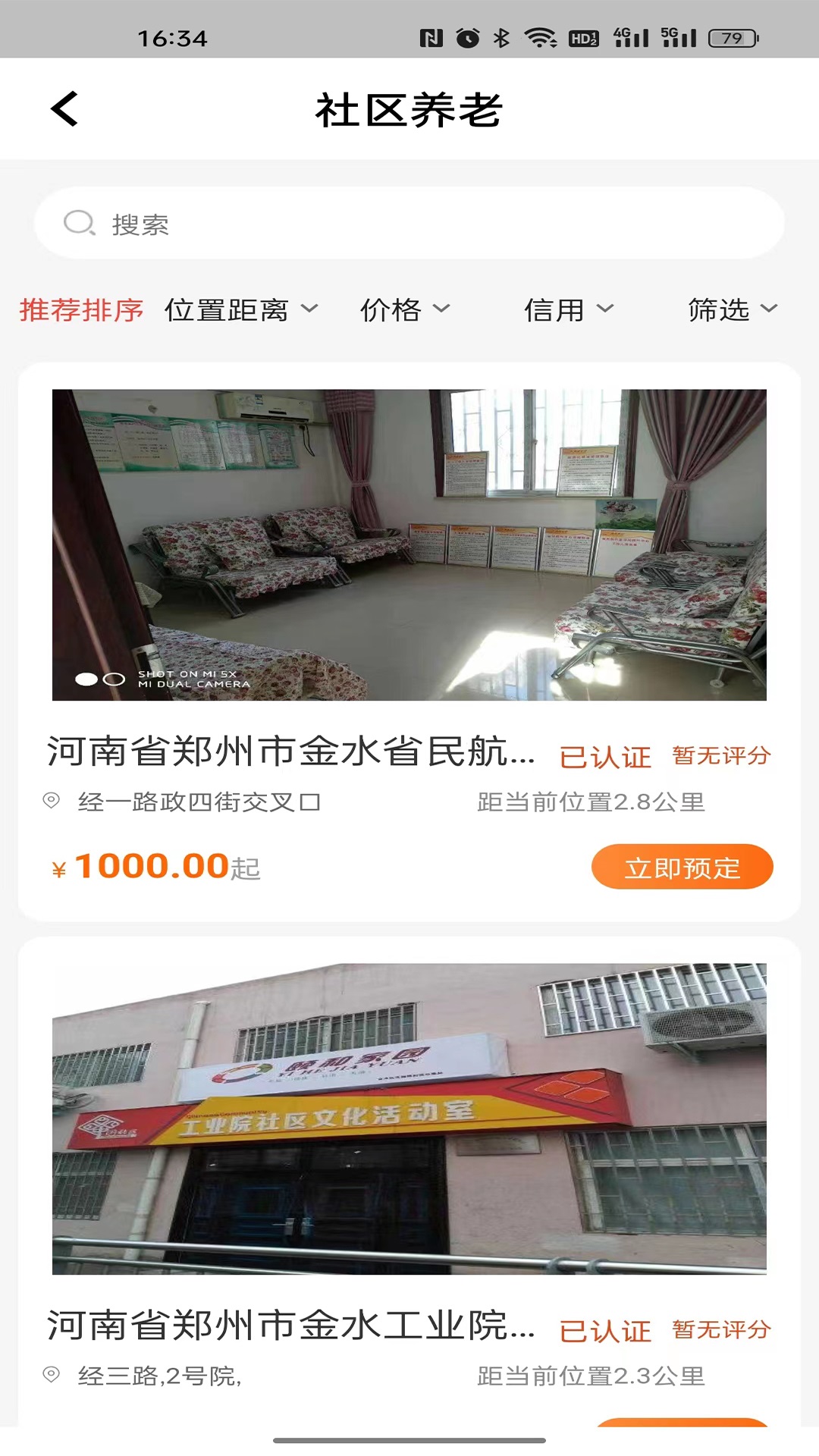Tap the location pin beside 经一路政四街交叉口
This screenshot has height=1456, width=819.
coord(51,800)
